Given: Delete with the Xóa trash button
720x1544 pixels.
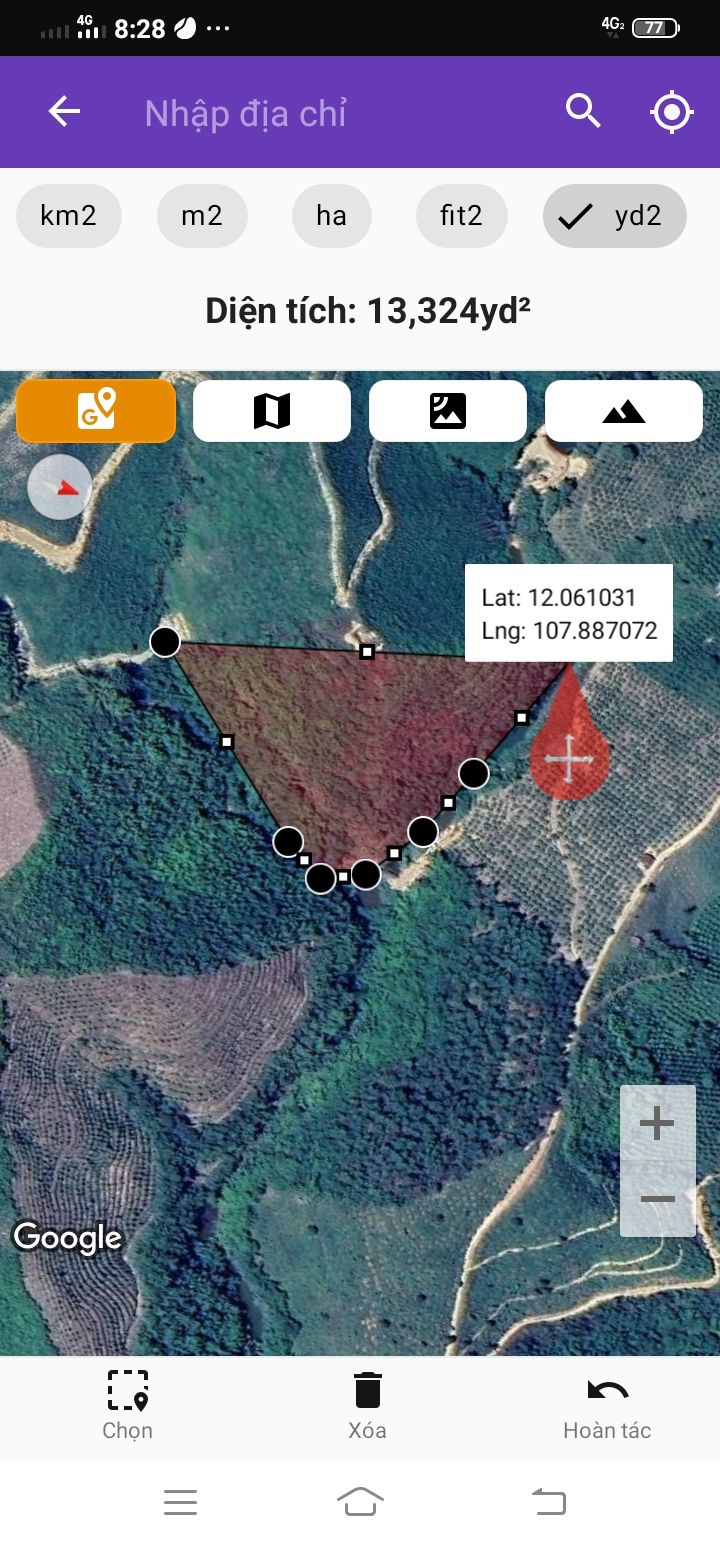Looking at the screenshot, I should (367, 1405).
